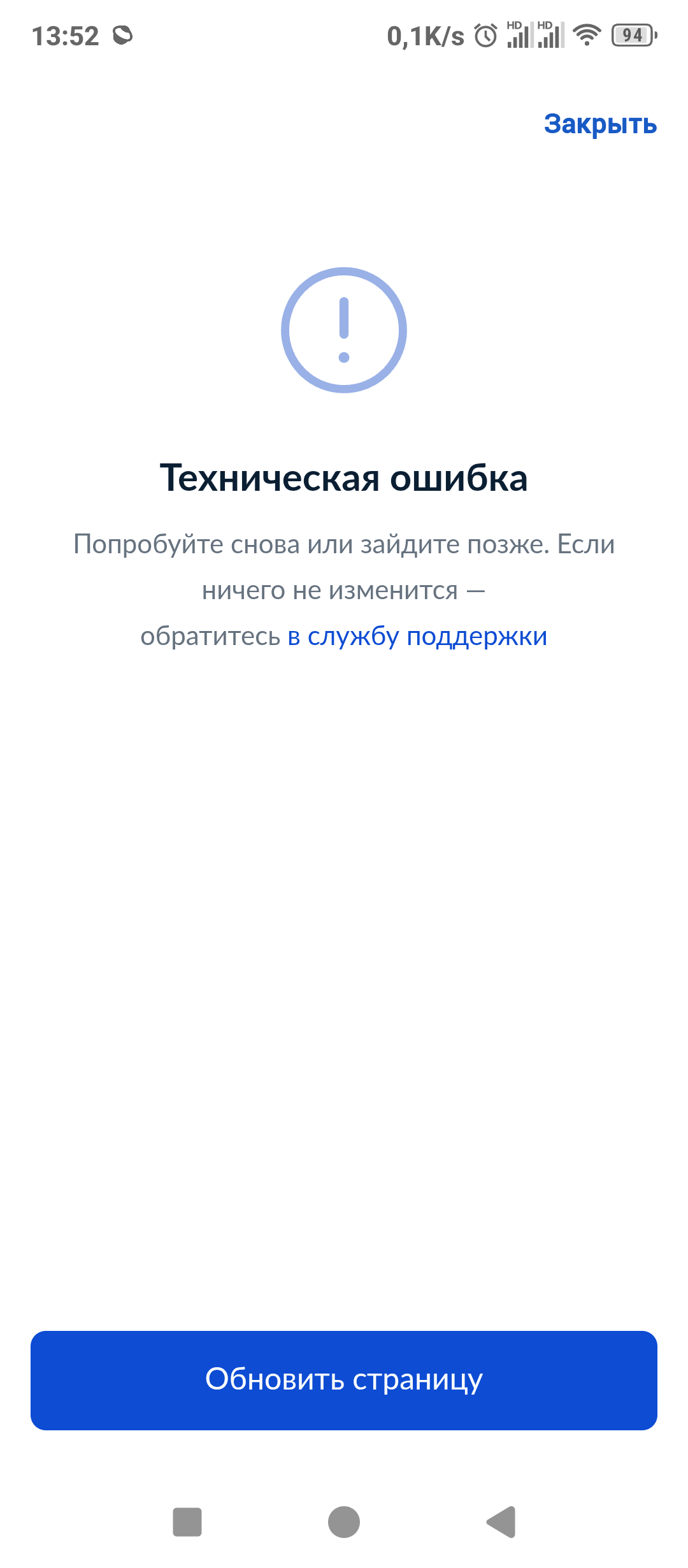This screenshot has height=1568, width=688.
Task: Open the «в службу поддержки» link
Action: click(417, 636)
